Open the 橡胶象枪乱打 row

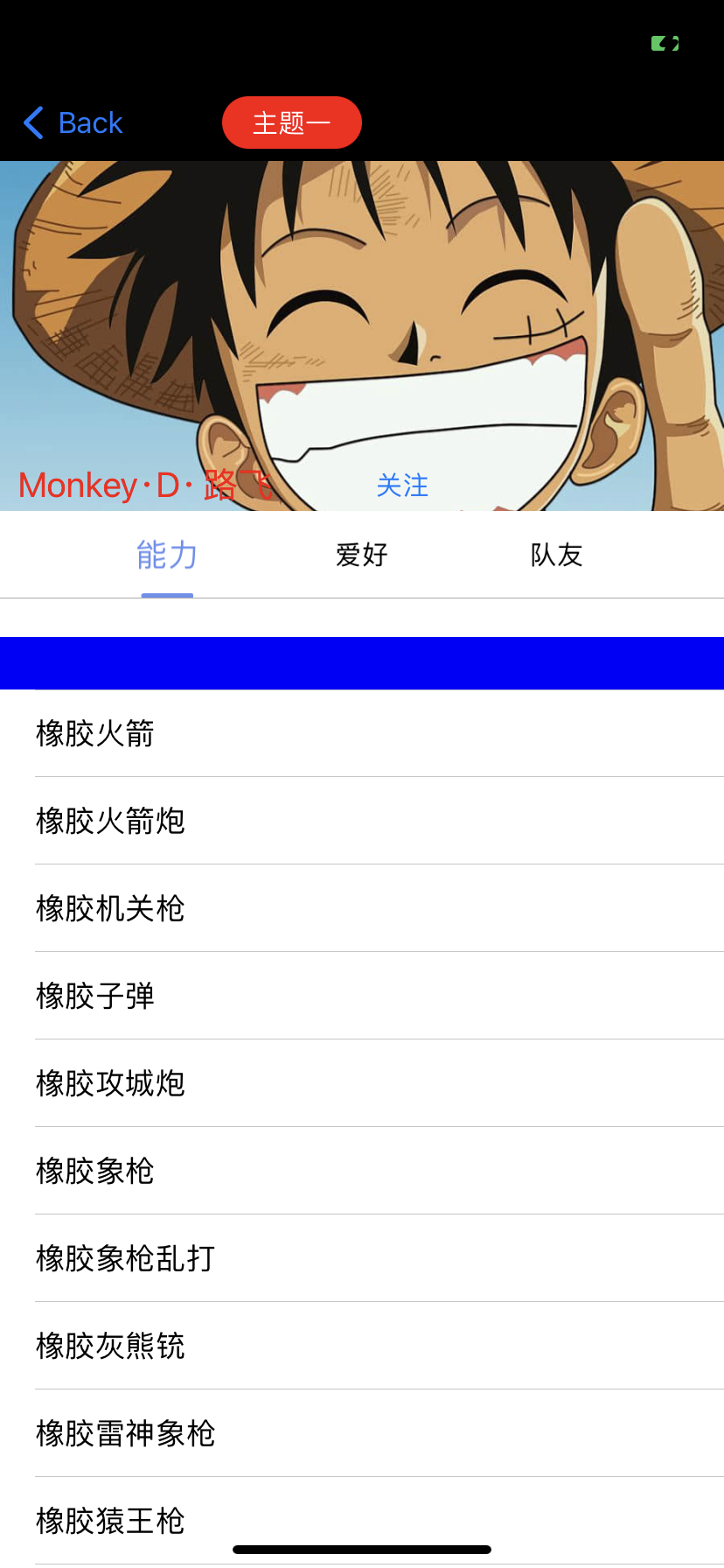pyautogui.click(x=362, y=1258)
